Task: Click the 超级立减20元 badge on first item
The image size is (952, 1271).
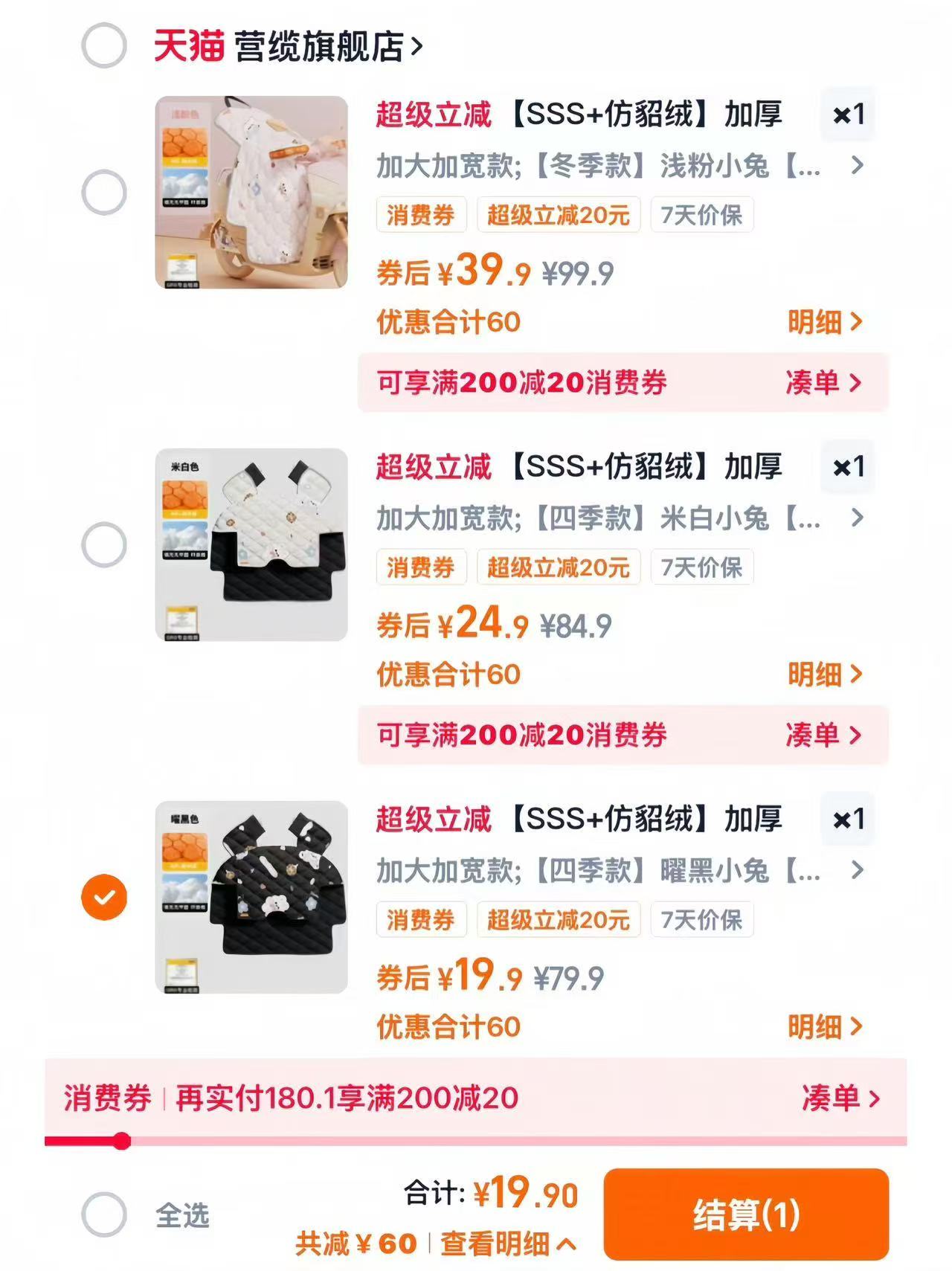Action: [559, 214]
